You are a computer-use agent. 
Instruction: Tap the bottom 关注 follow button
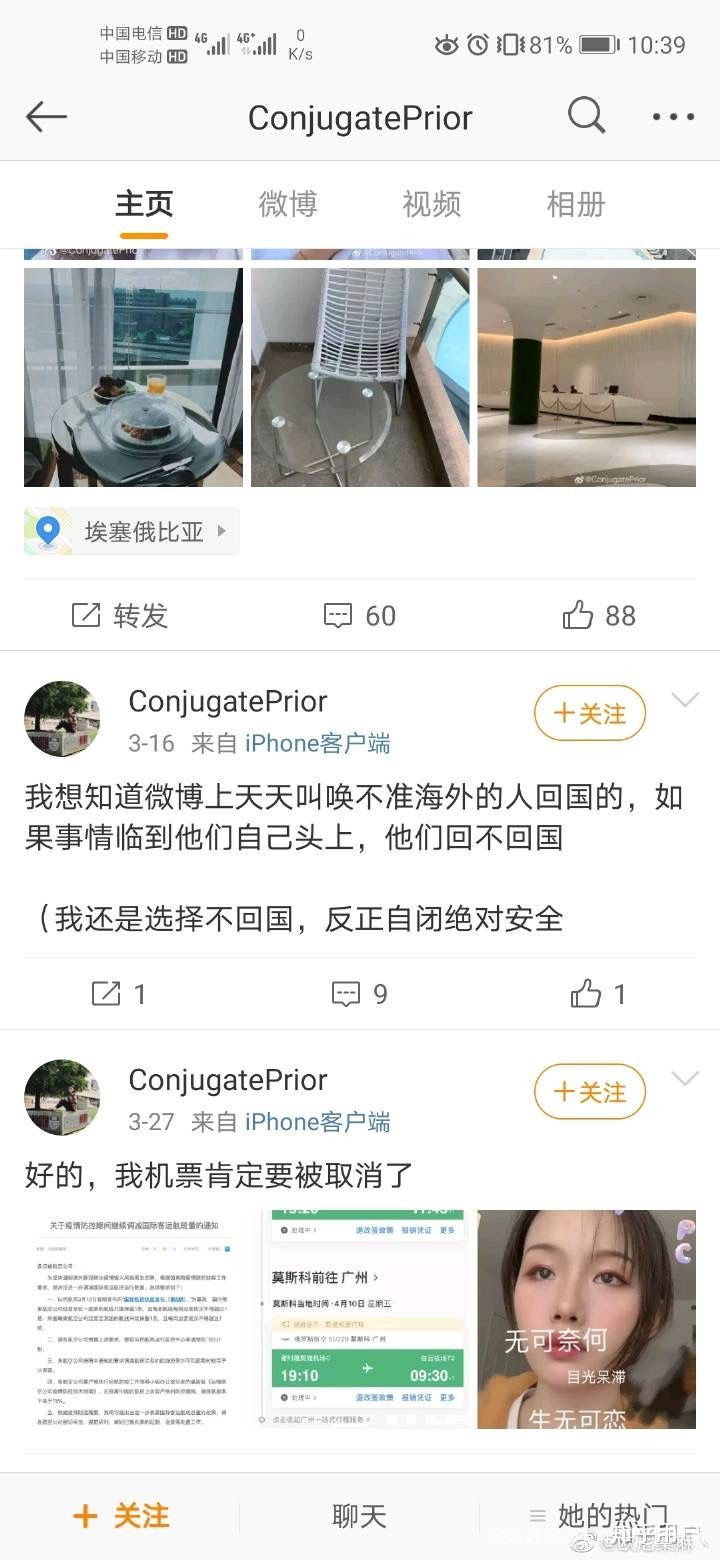(x=122, y=1516)
